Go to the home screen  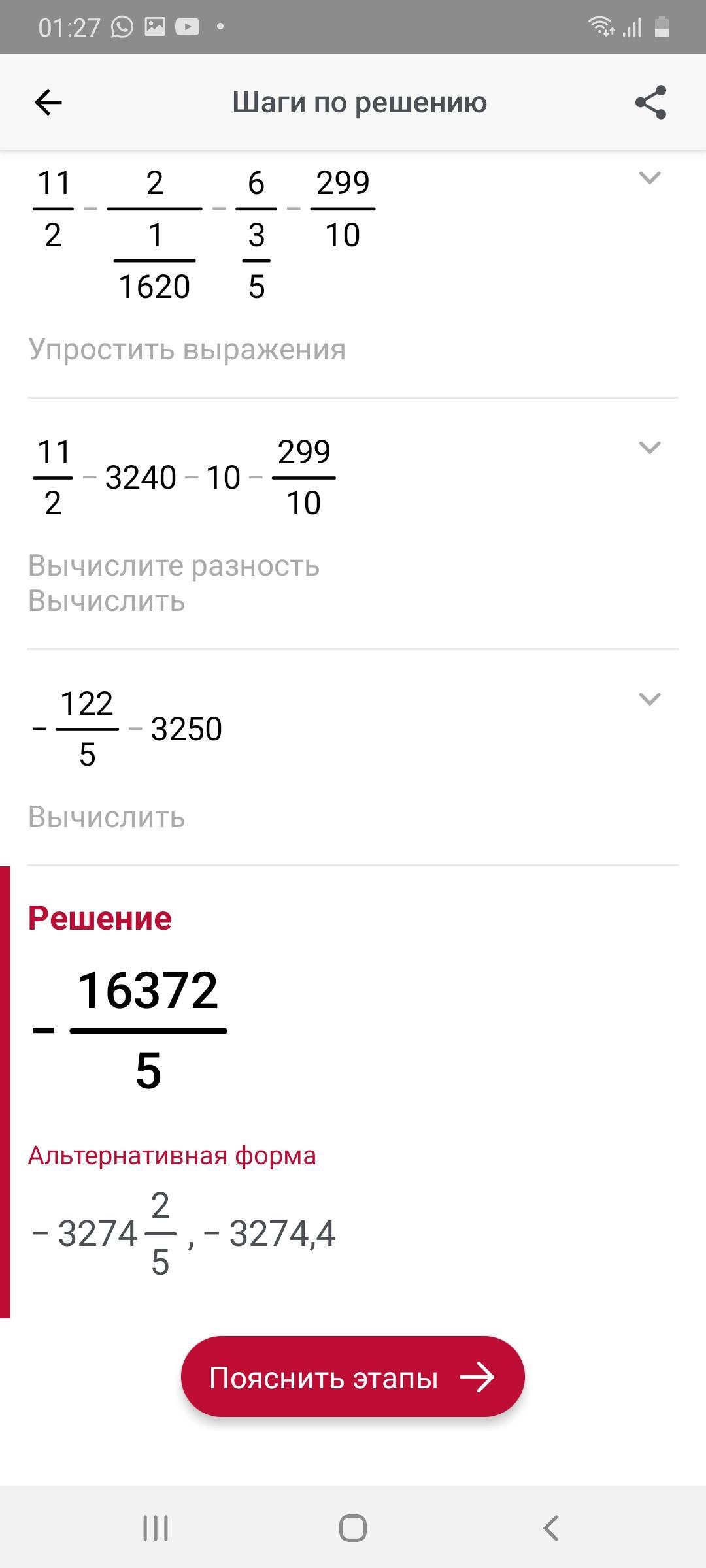[x=353, y=1528]
